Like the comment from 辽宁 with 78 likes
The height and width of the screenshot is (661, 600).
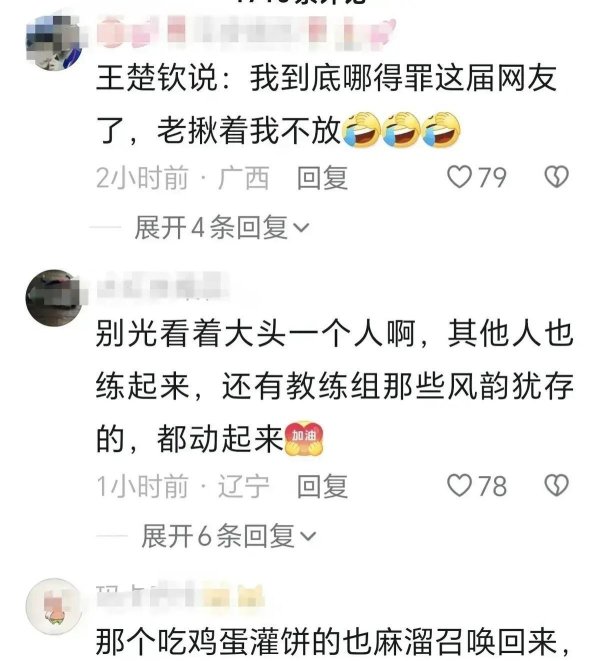click(459, 486)
